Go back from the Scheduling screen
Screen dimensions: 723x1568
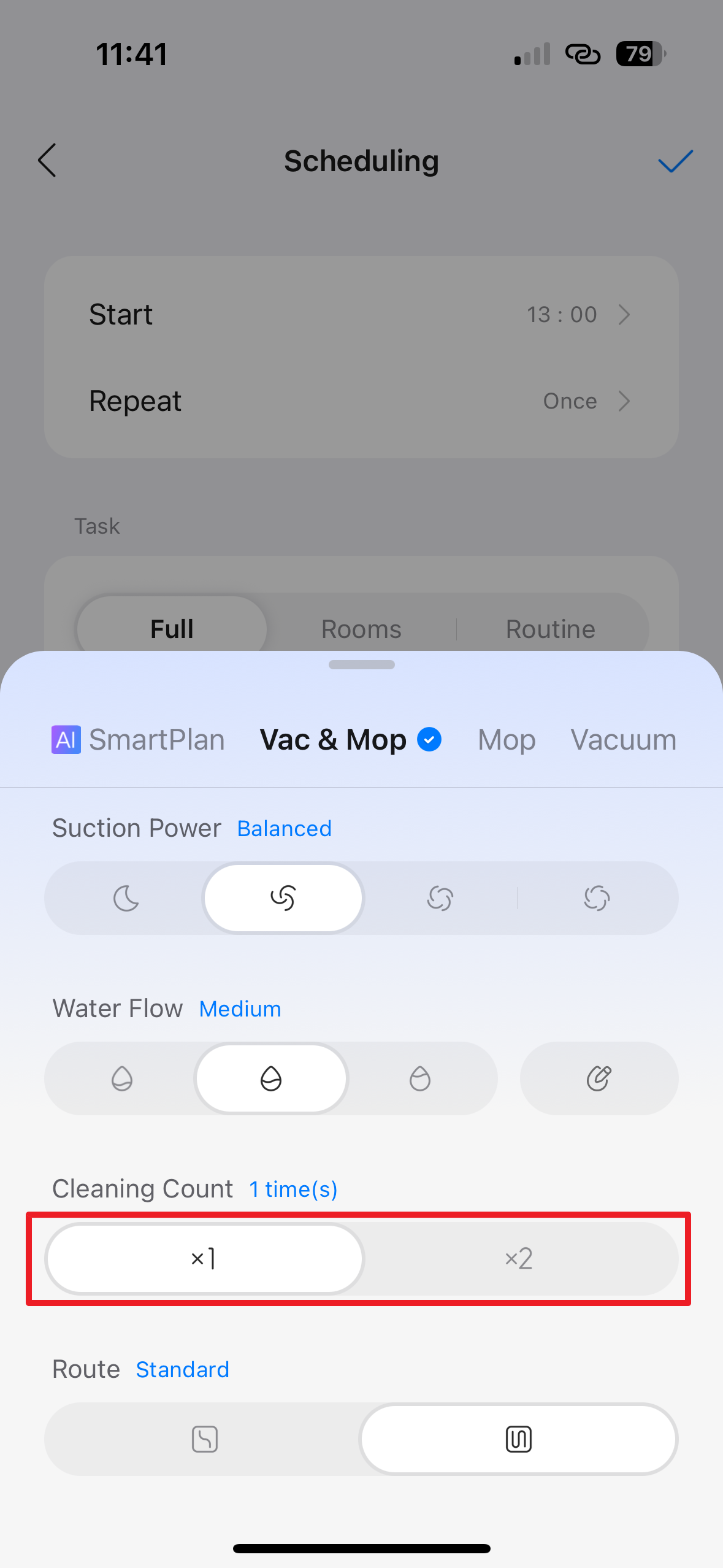pos(47,161)
